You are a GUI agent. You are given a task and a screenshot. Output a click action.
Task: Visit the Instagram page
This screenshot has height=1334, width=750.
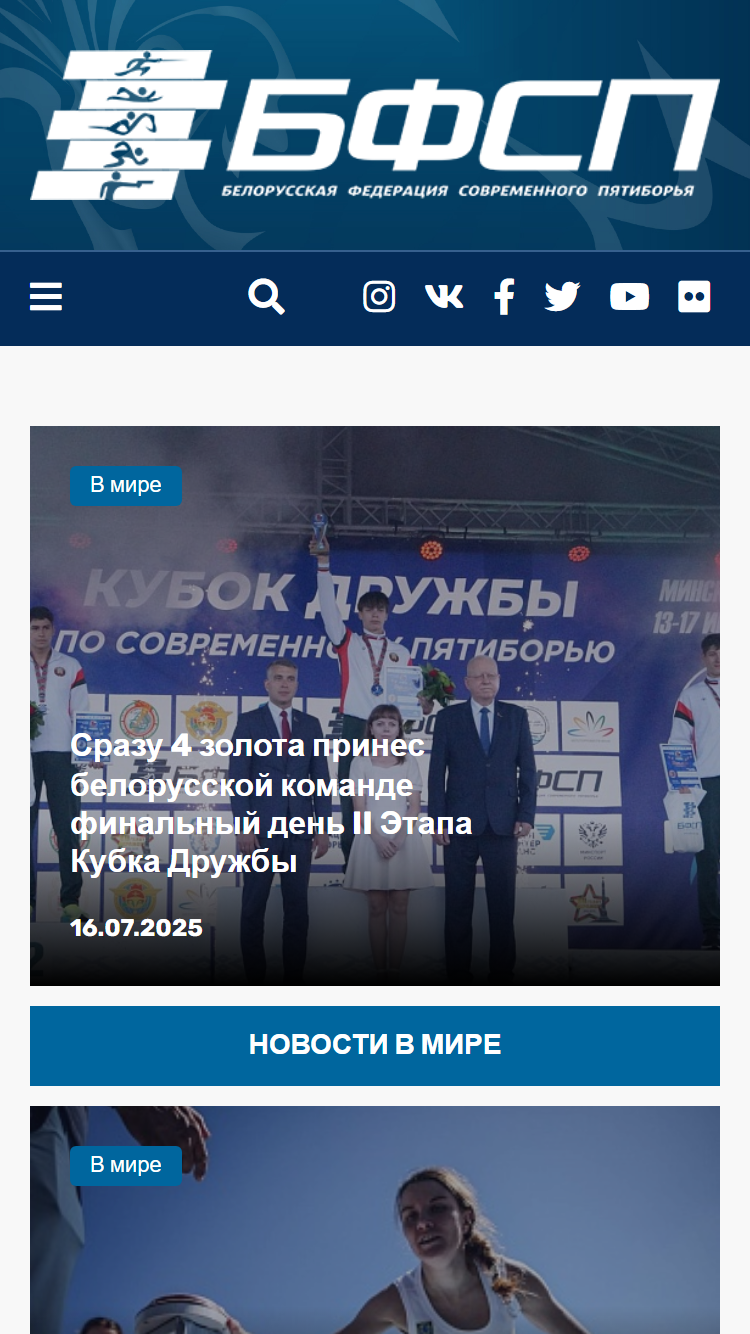[x=379, y=297]
